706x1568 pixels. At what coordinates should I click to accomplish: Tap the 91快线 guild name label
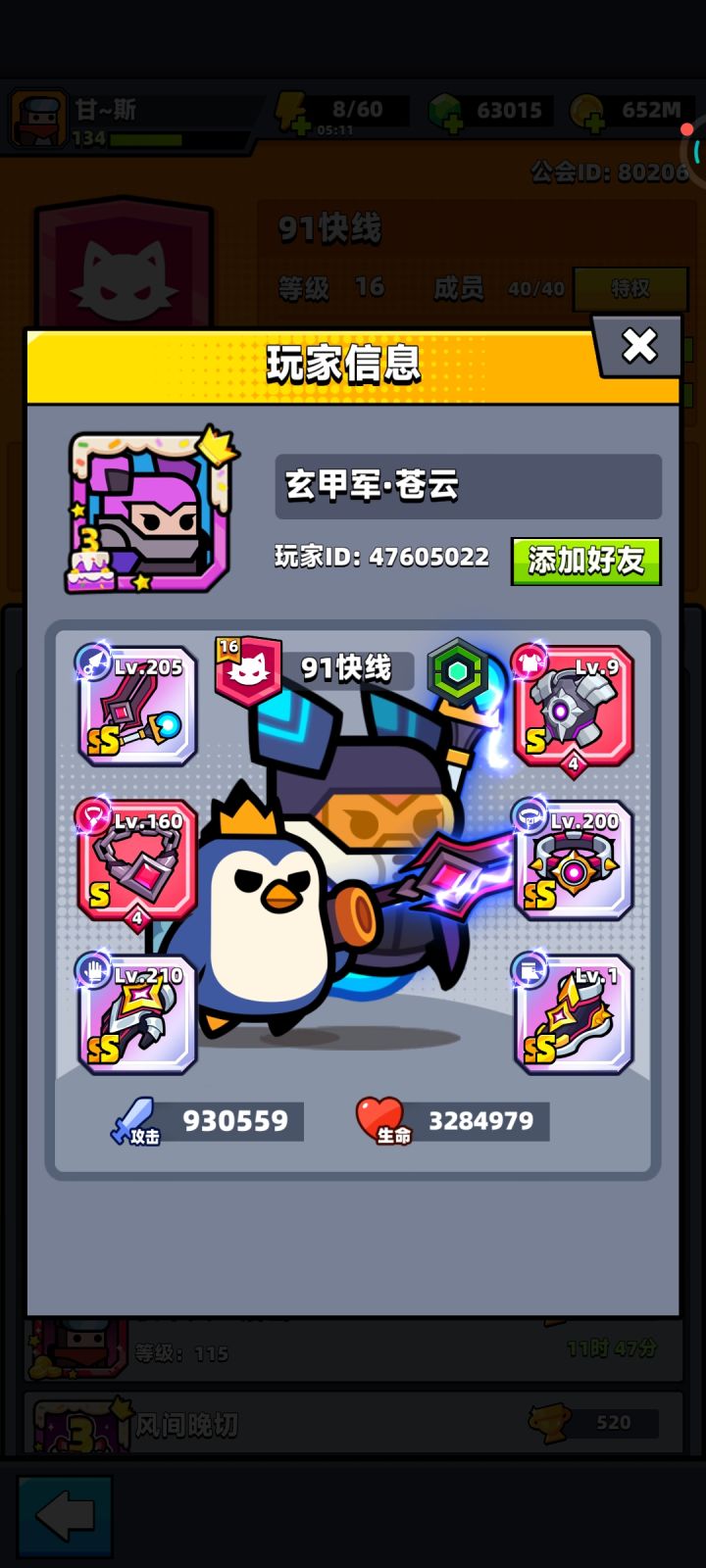coord(348,669)
